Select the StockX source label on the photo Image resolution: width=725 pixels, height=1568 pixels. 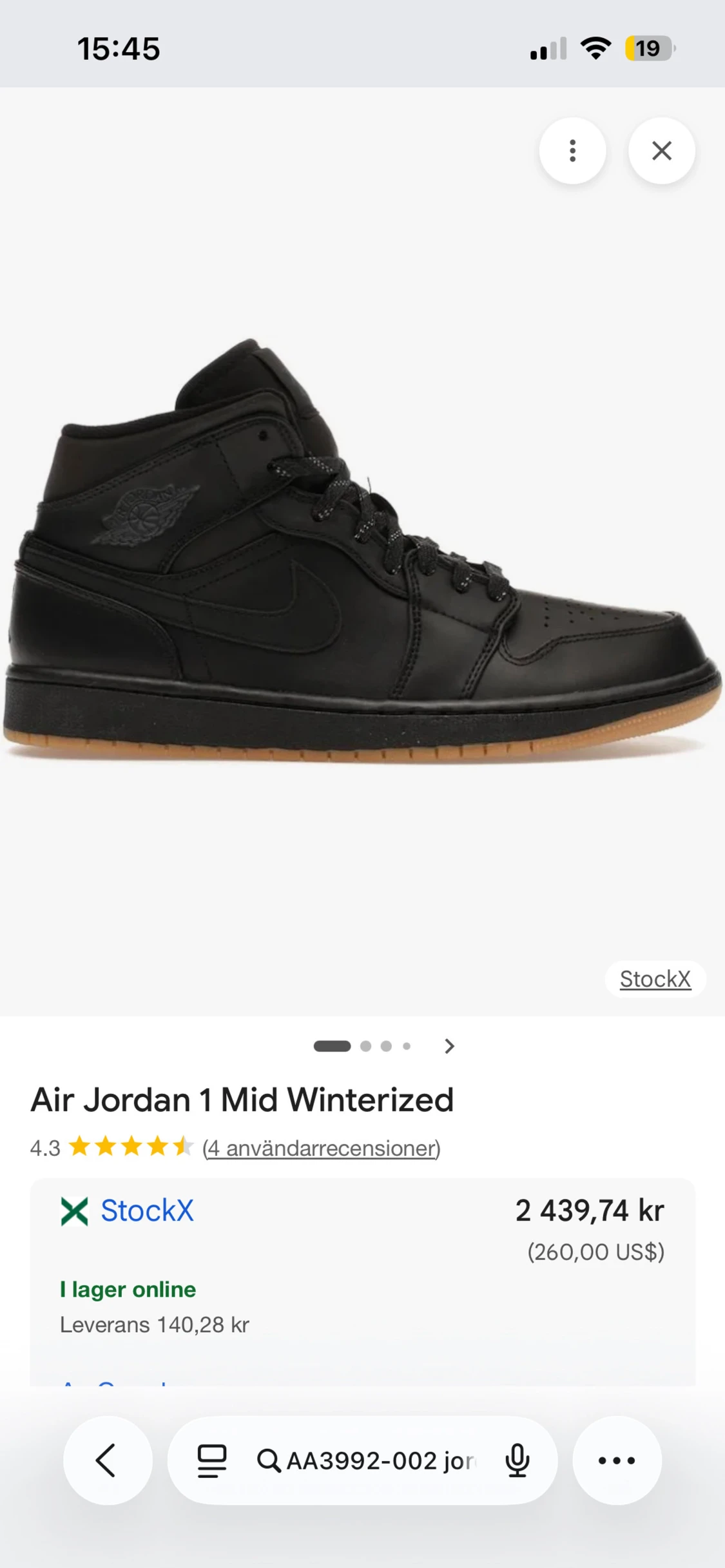[x=655, y=979]
